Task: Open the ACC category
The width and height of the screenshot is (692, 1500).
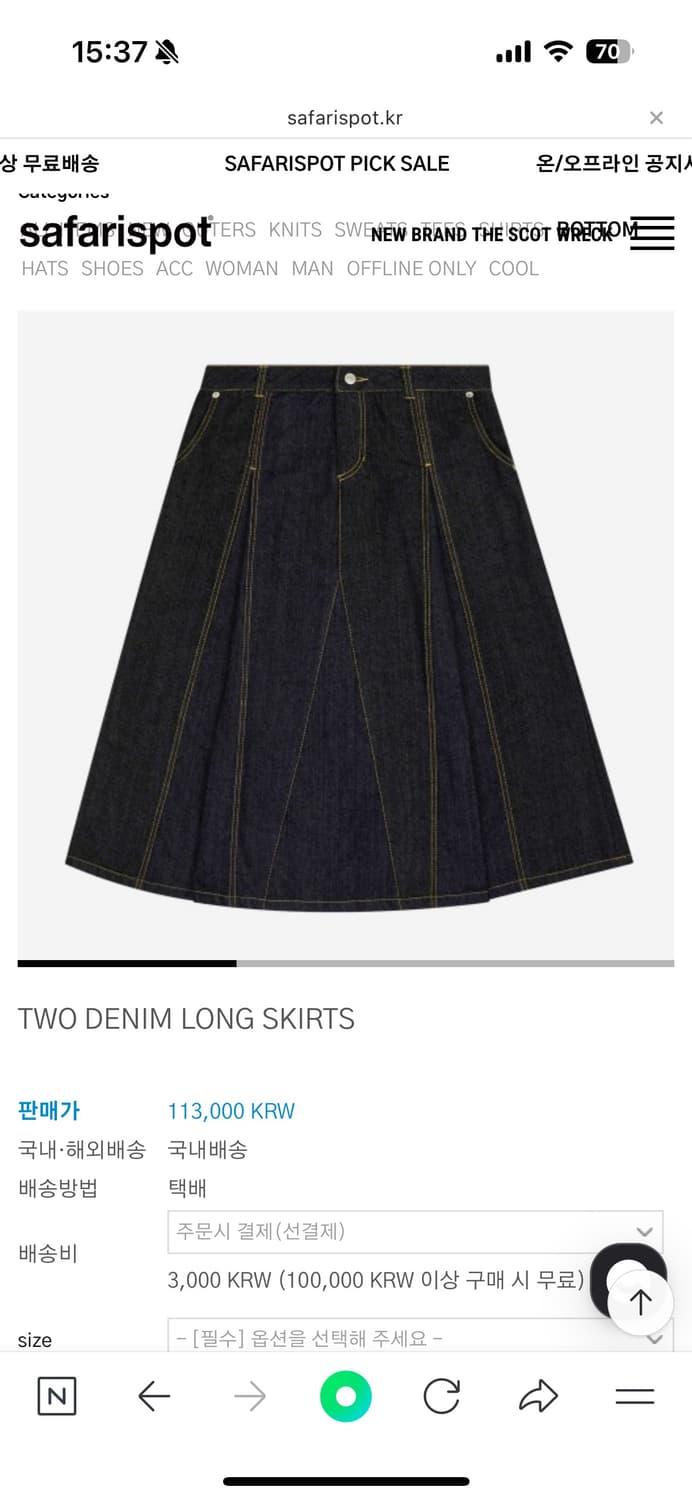Action: pyautogui.click(x=174, y=268)
